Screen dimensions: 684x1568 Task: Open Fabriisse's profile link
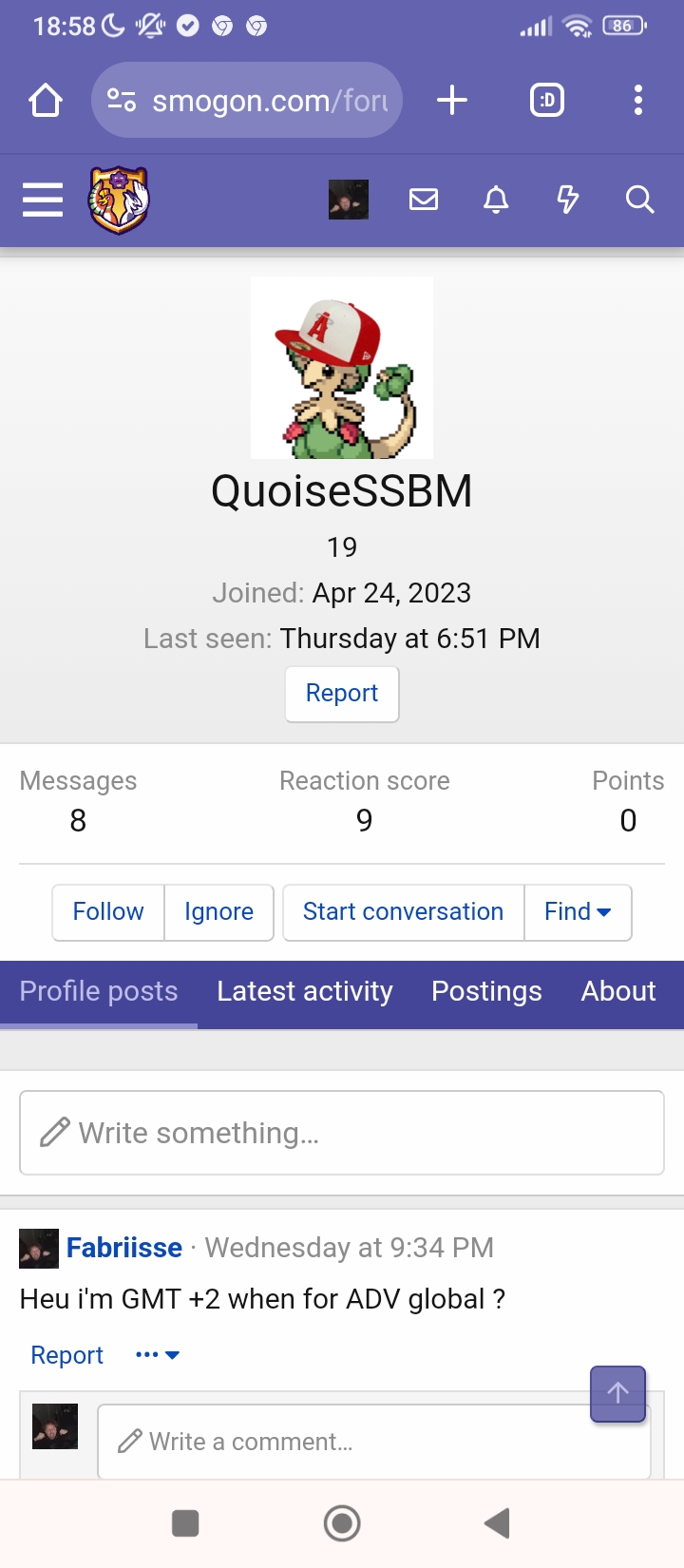point(124,1248)
